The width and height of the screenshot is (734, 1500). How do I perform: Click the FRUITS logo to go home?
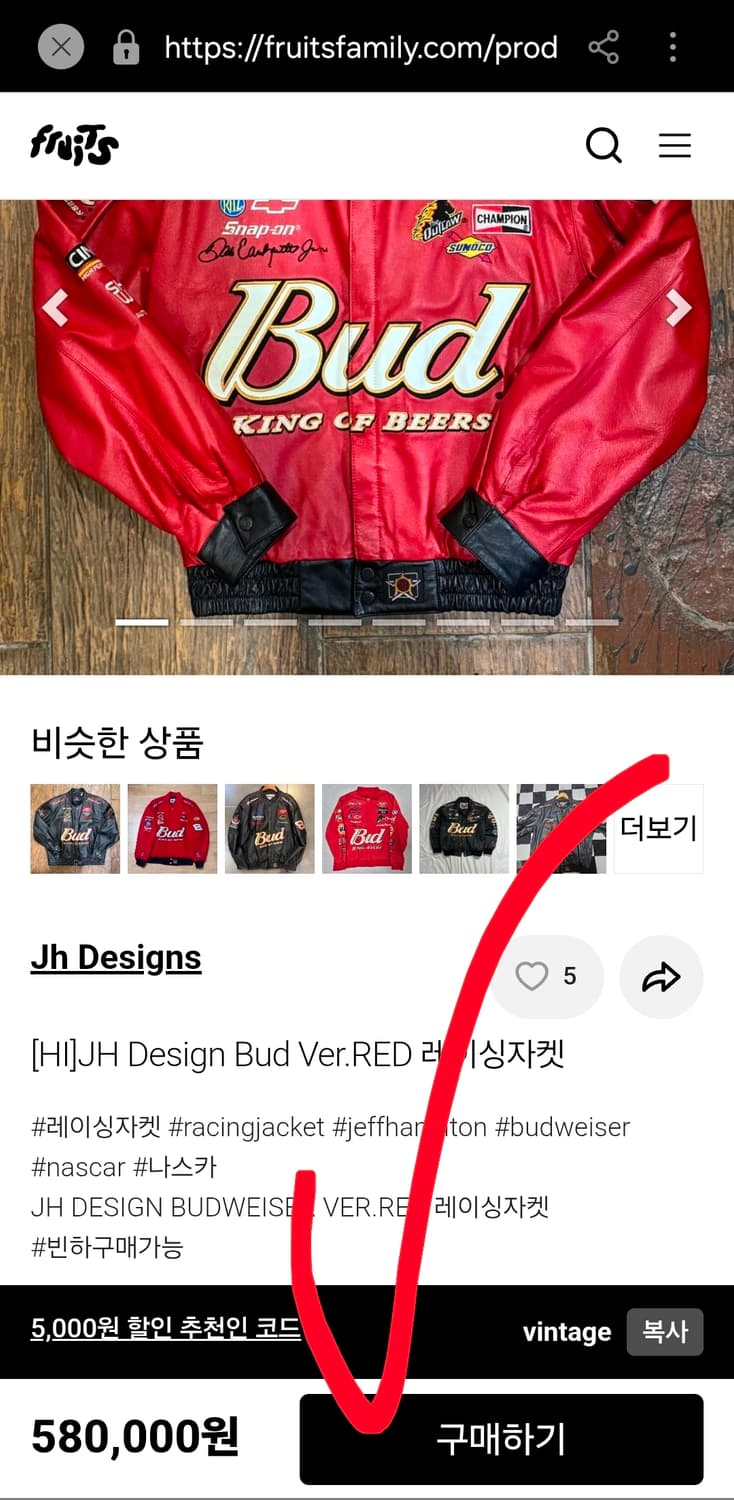73,144
